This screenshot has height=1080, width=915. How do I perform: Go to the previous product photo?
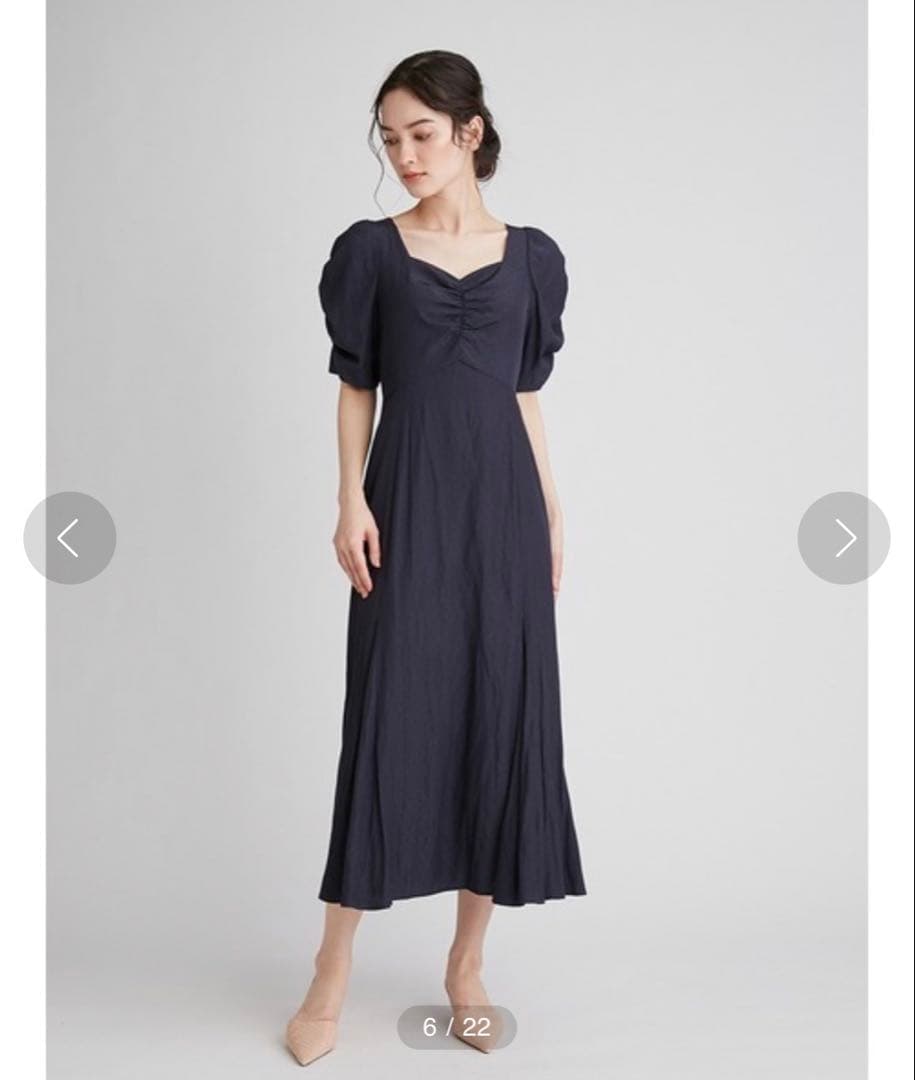(69, 538)
